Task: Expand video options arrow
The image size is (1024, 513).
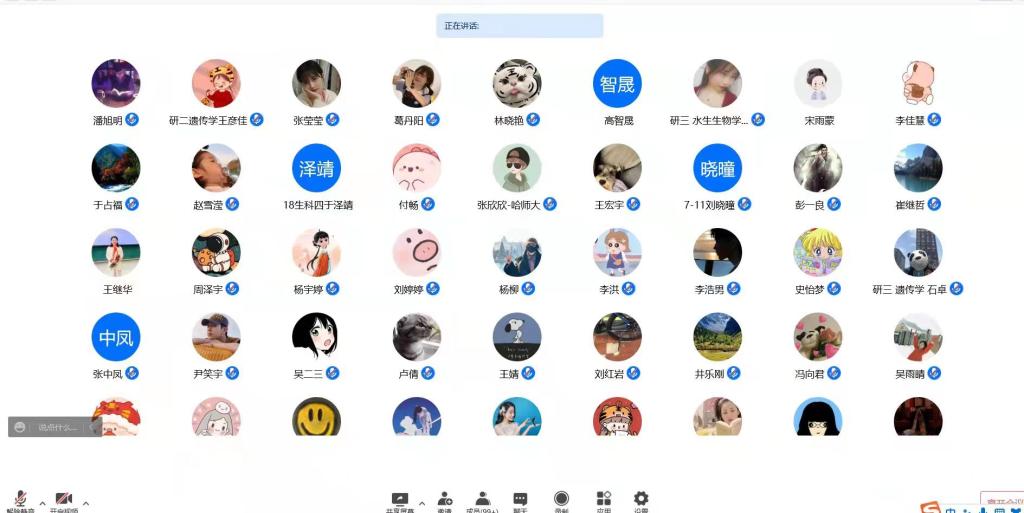Action: (x=86, y=503)
